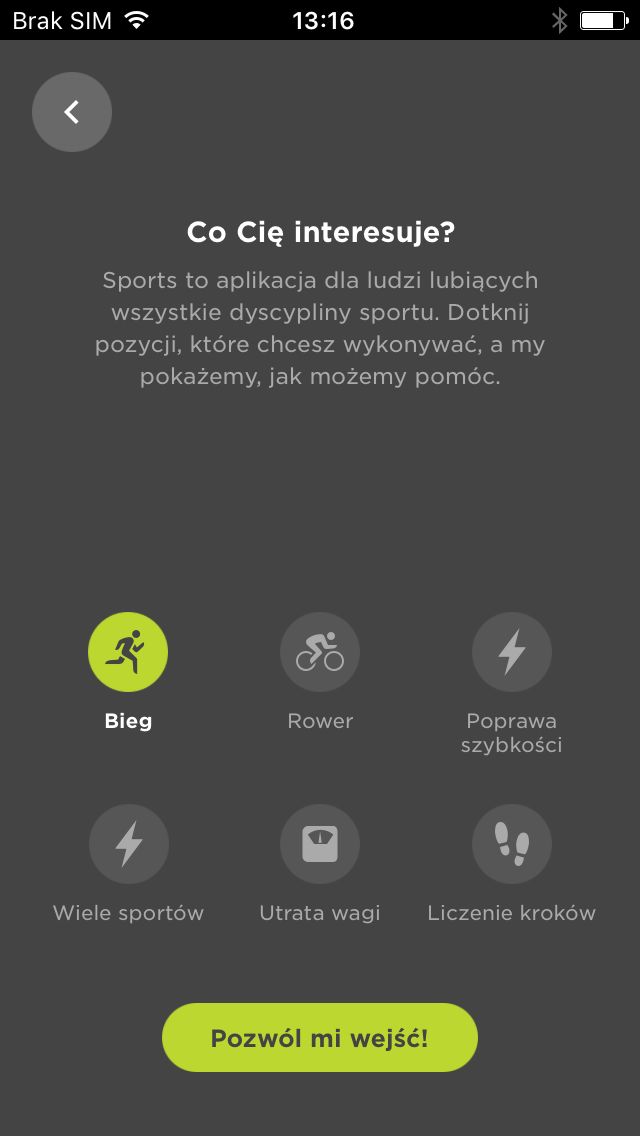Enable Liczenie kroków interest
640x1136 pixels.
coord(512,844)
